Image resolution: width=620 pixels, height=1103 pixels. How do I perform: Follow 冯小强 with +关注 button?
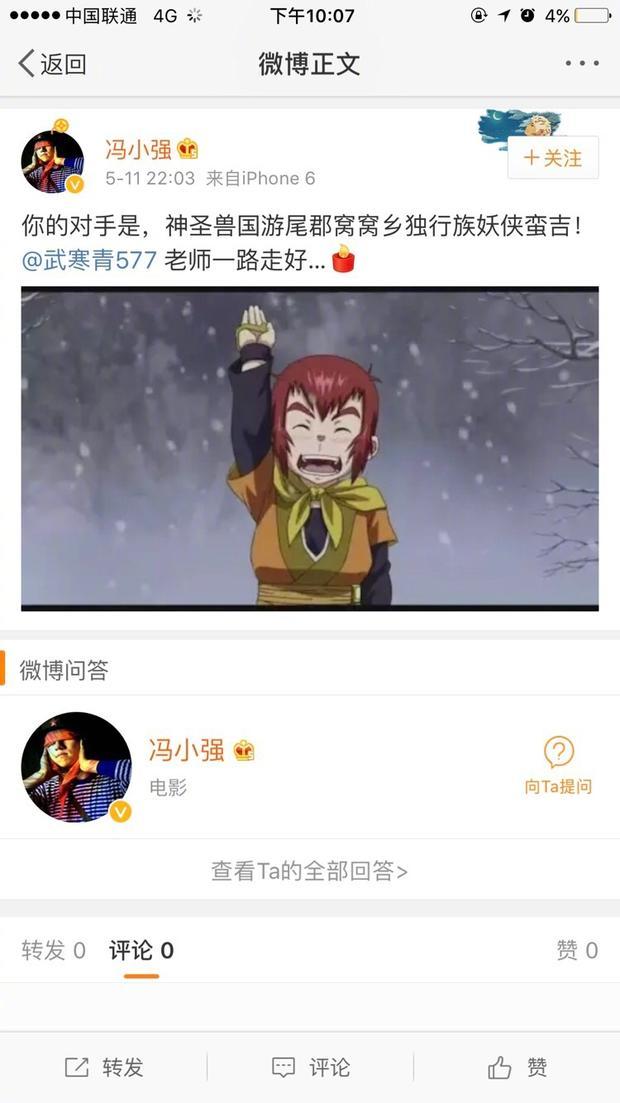coord(552,158)
